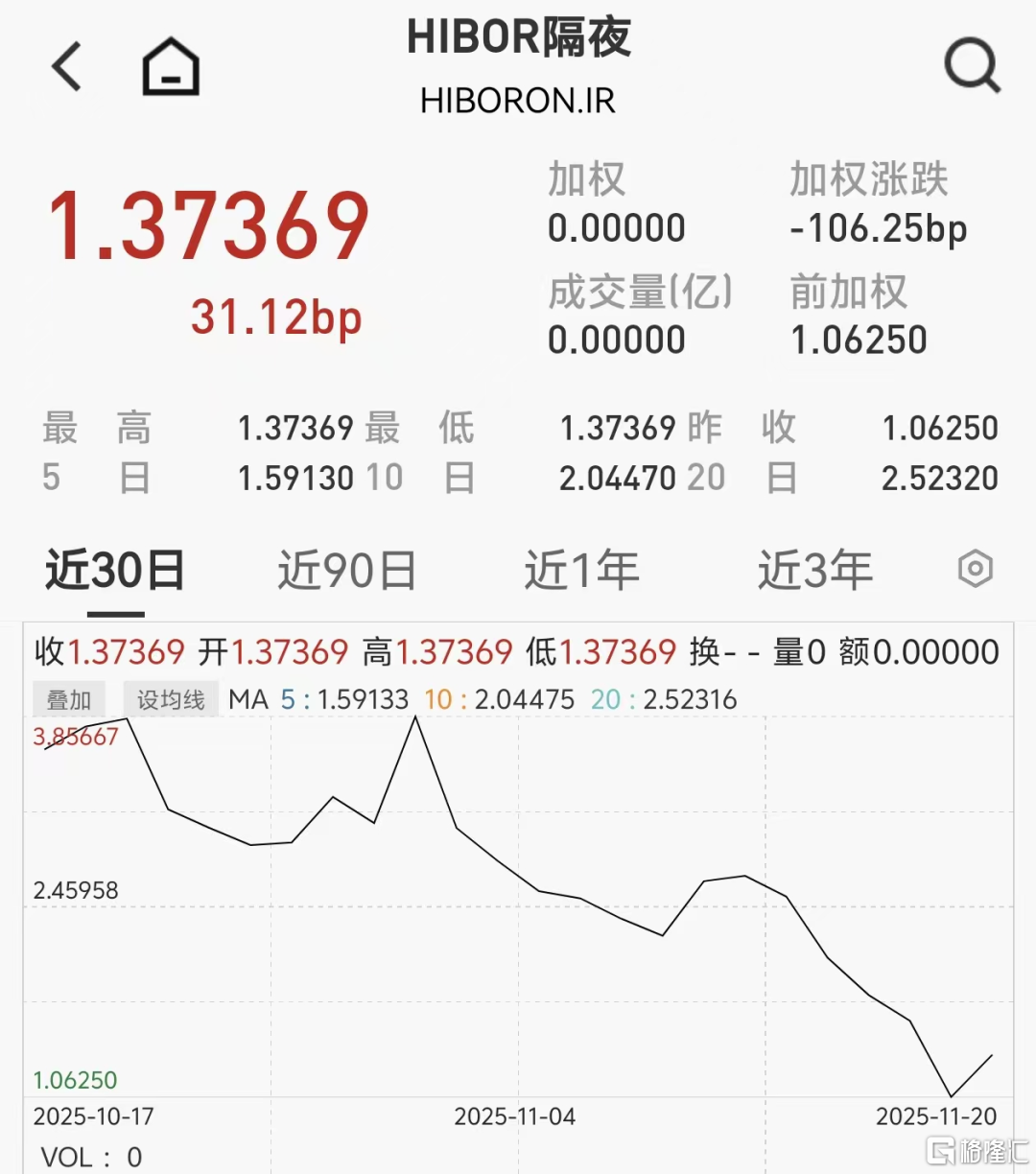This screenshot has height=1174, width=1036.
Task: Switch to the 近3年 tab
Action: coord(815,571)
